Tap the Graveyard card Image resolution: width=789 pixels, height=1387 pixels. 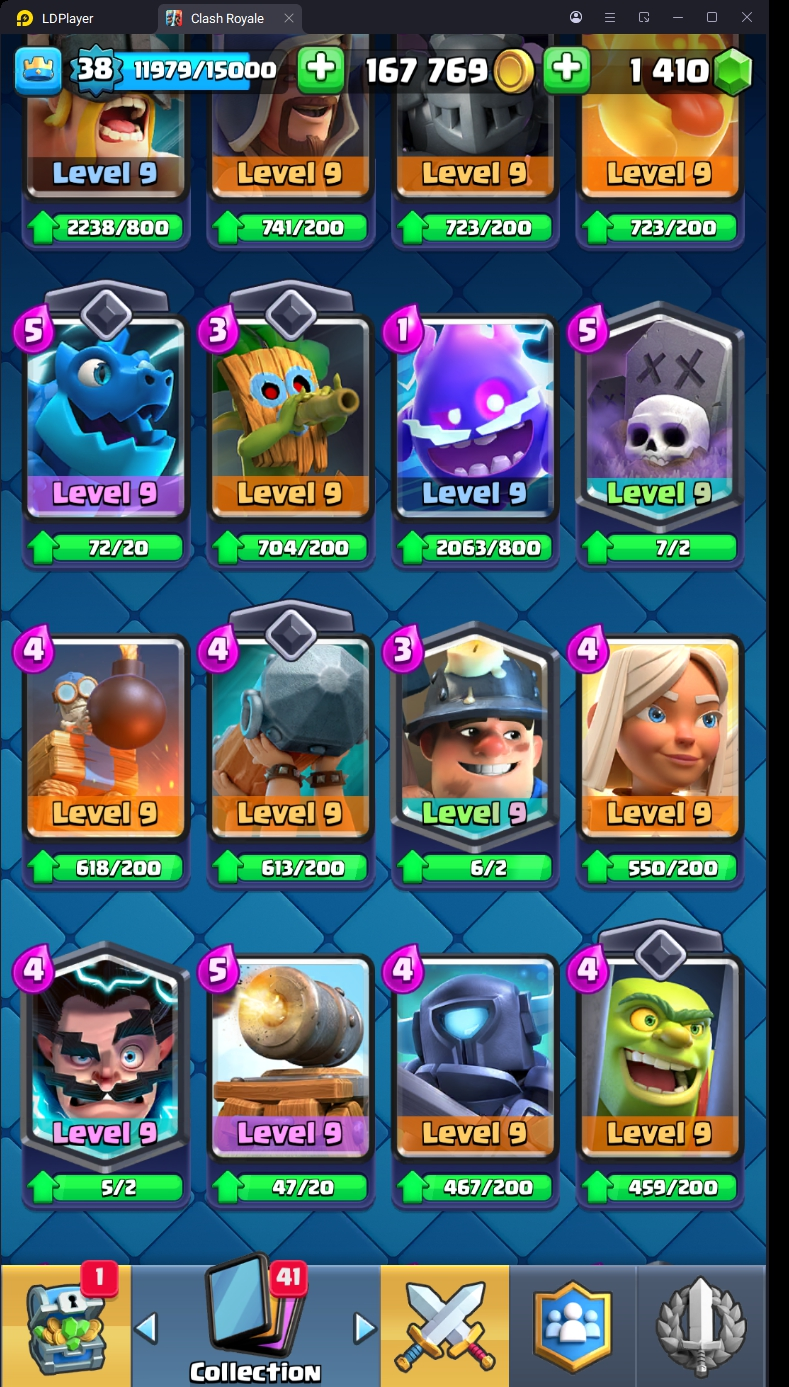[x=660, y=420]
